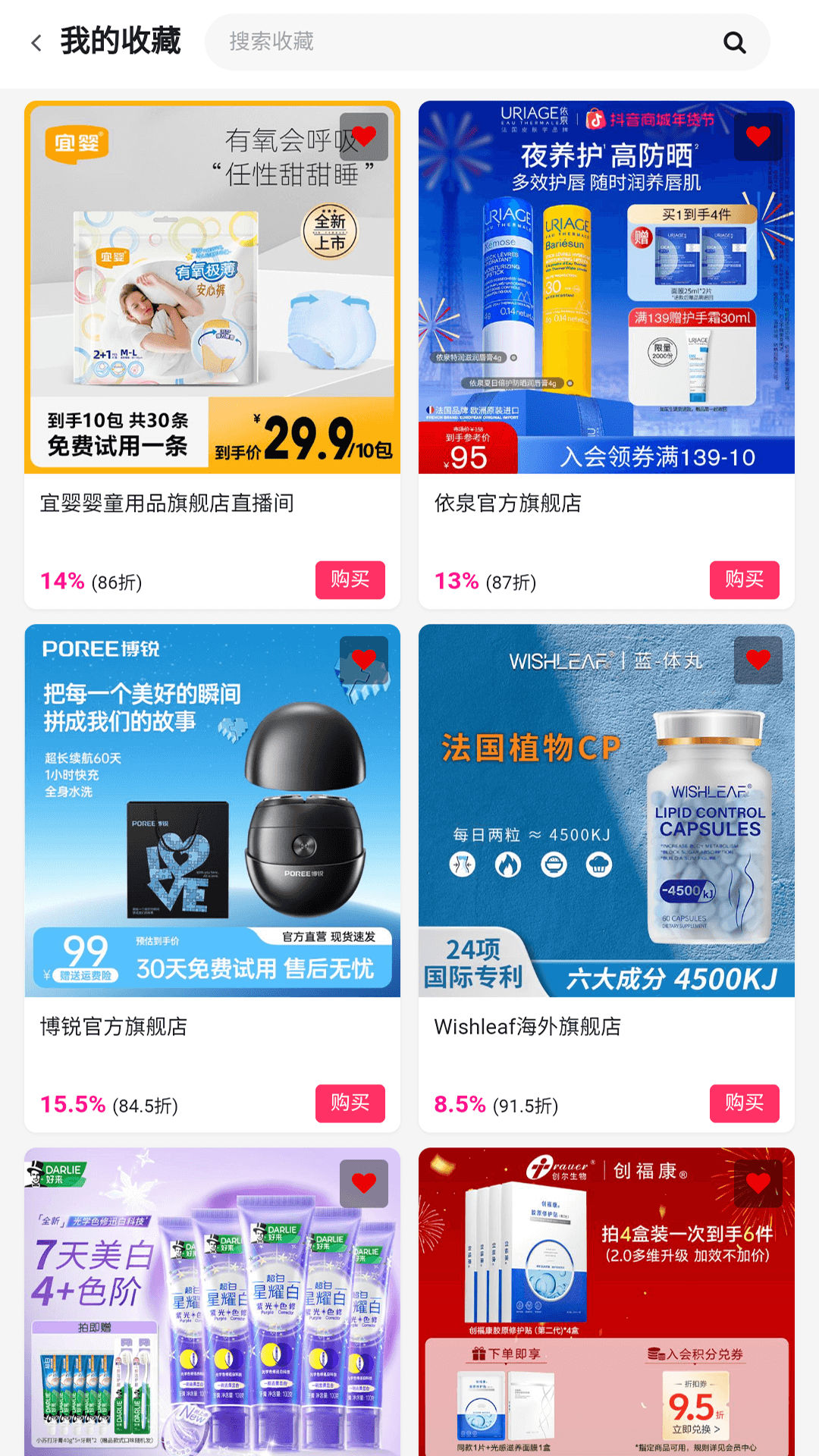Image resolution: width=819 pixels, height=1456 pixels.
Task: Click the heart icon on the 宜婴 diaper card
Action: (365, 136)
